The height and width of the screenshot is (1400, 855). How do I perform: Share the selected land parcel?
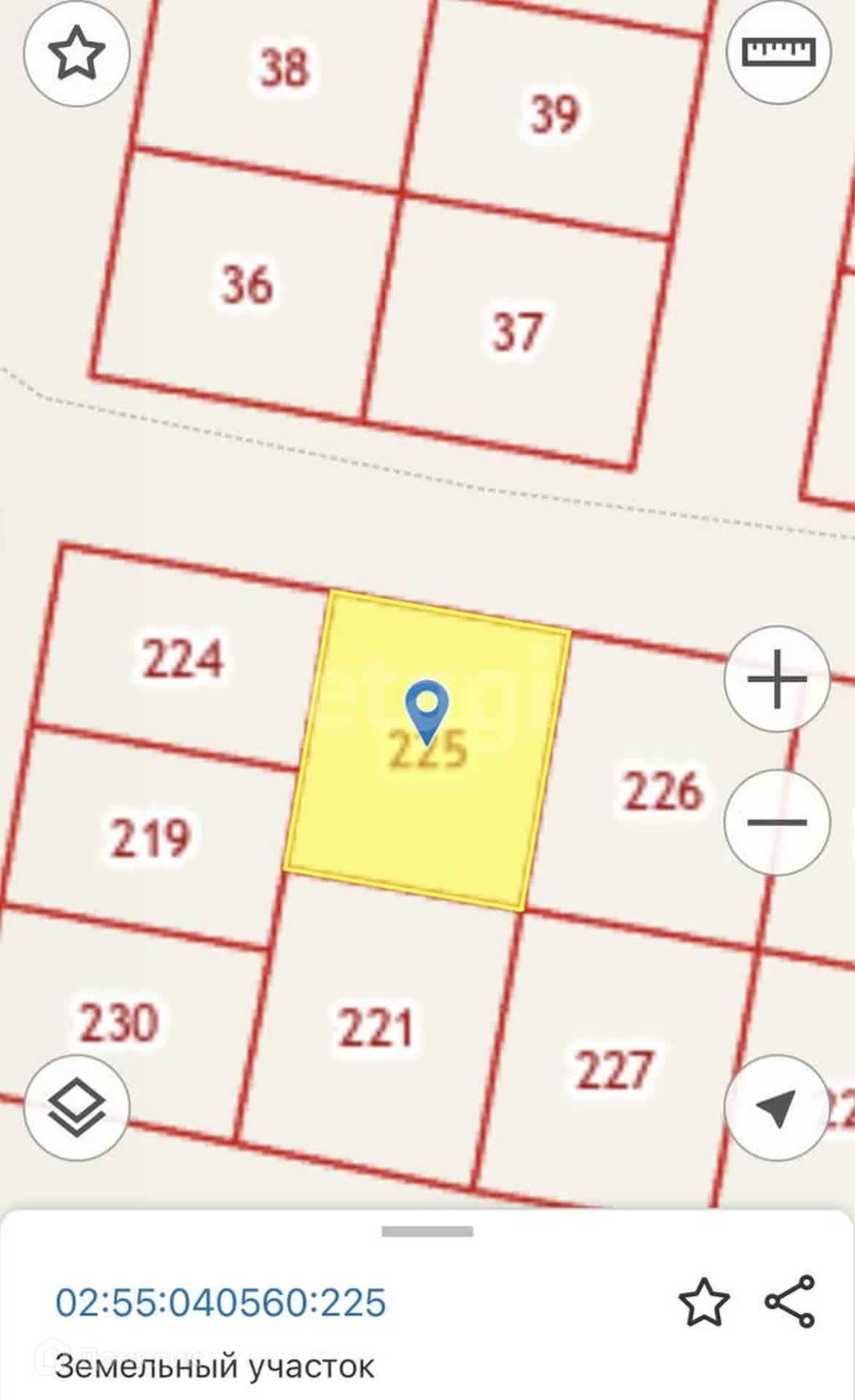[x=790, y=1302]
